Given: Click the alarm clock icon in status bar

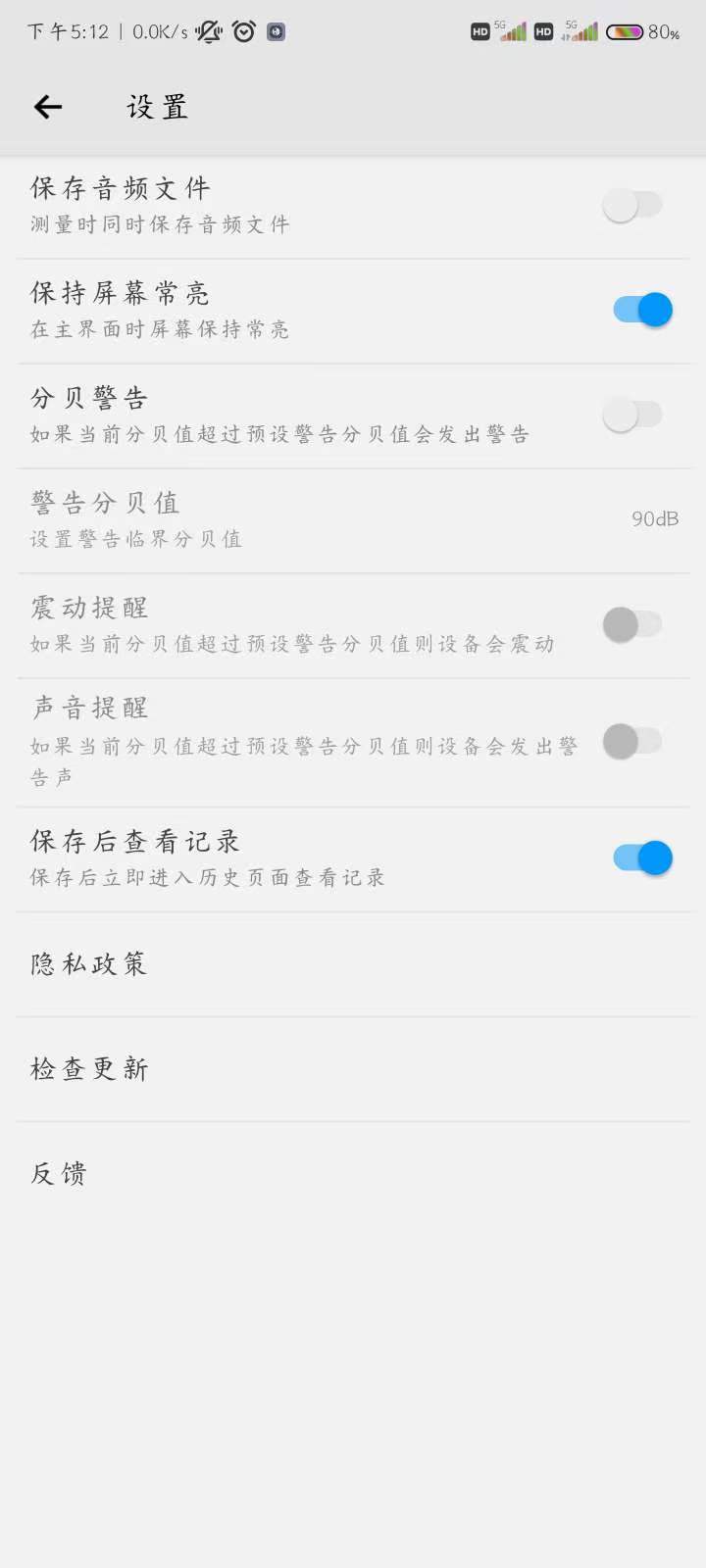Looking at the screenshot, I should pyautogui.click(x=242, y=31).
